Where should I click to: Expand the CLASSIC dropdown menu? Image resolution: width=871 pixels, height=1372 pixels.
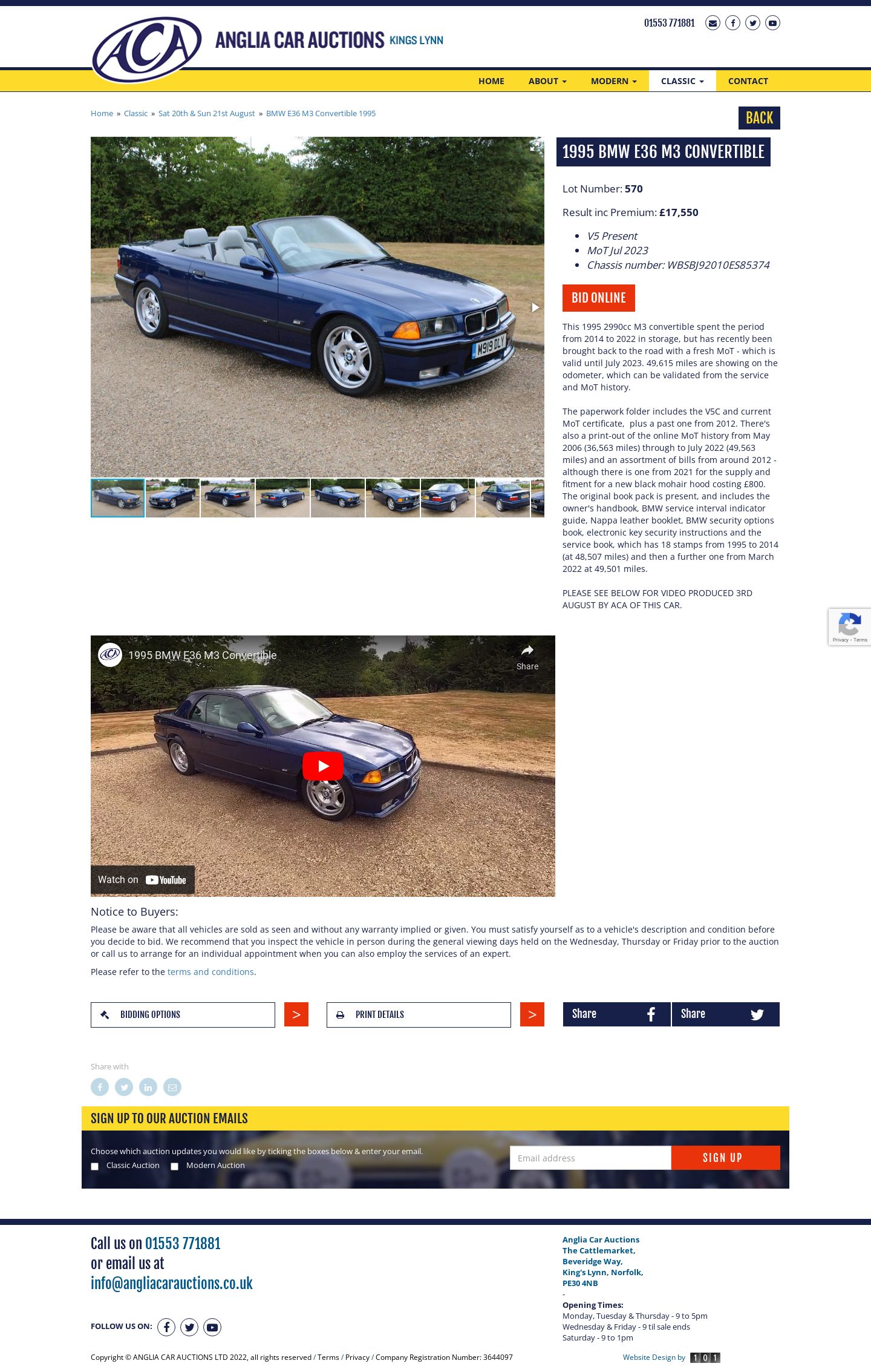click(682, 81)
